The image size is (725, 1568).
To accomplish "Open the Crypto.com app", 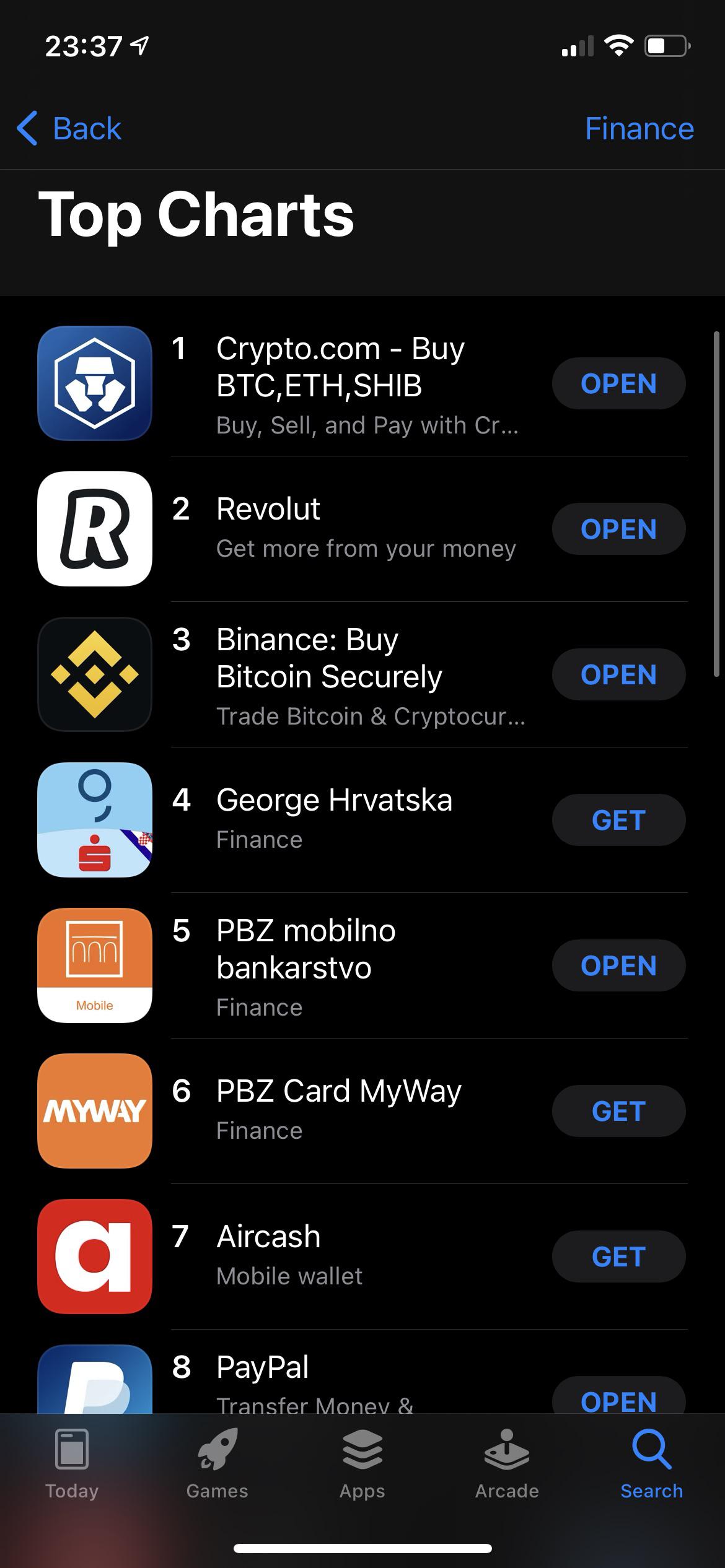I will (618, 383).
